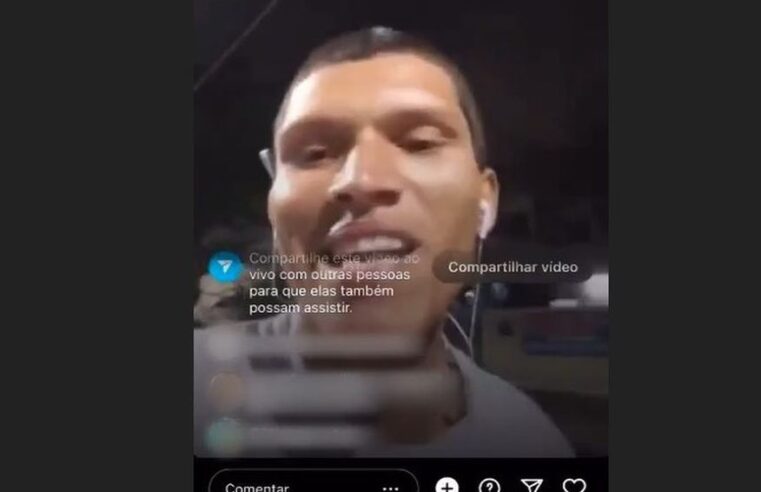Send this live via the paper plane icon
This screenshot has height=492, width=761.
pyautogui.click(x=532, y=486)
